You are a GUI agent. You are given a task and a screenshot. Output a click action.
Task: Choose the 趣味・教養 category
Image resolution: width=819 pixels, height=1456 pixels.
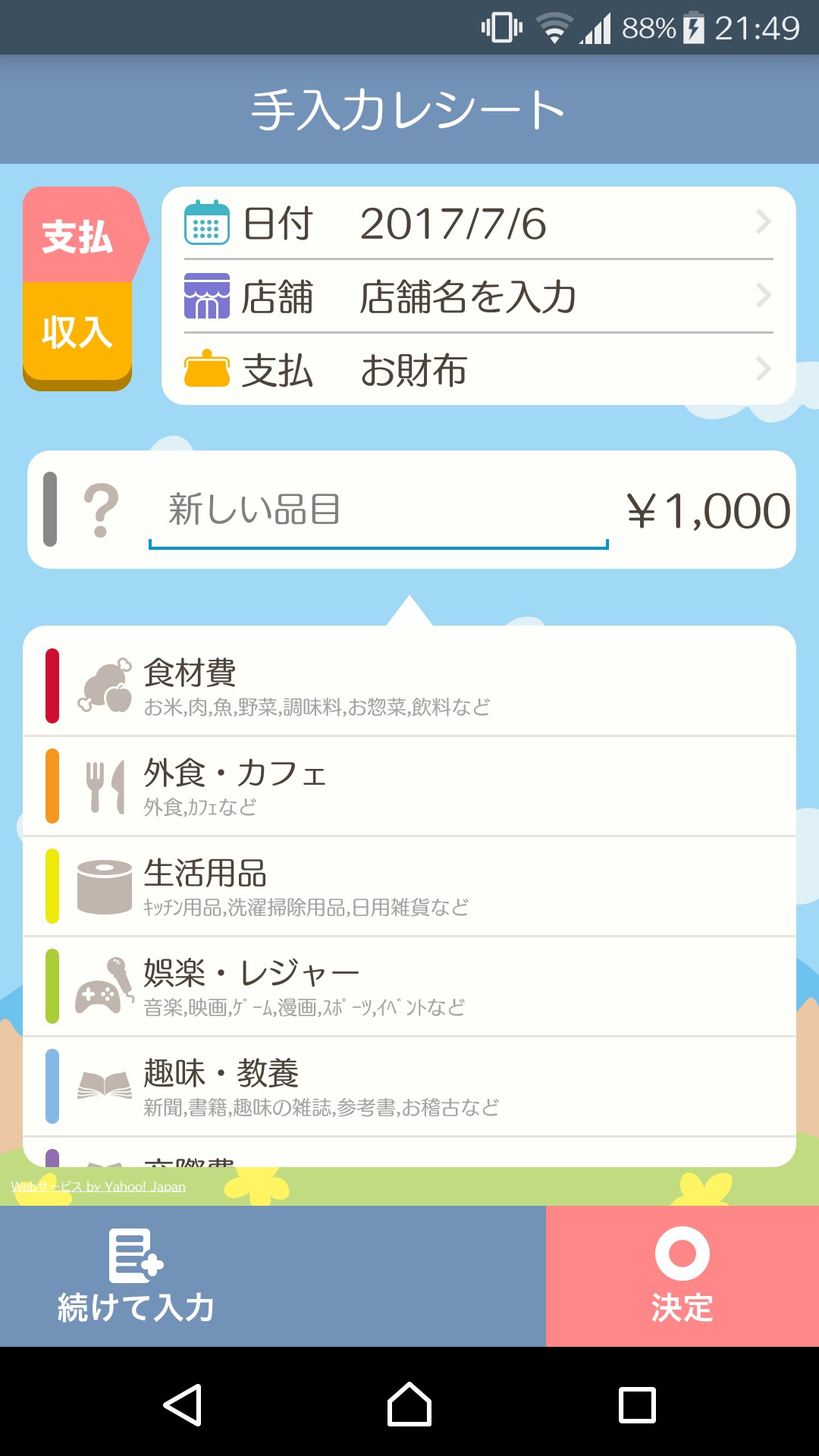click(409, 1086)
